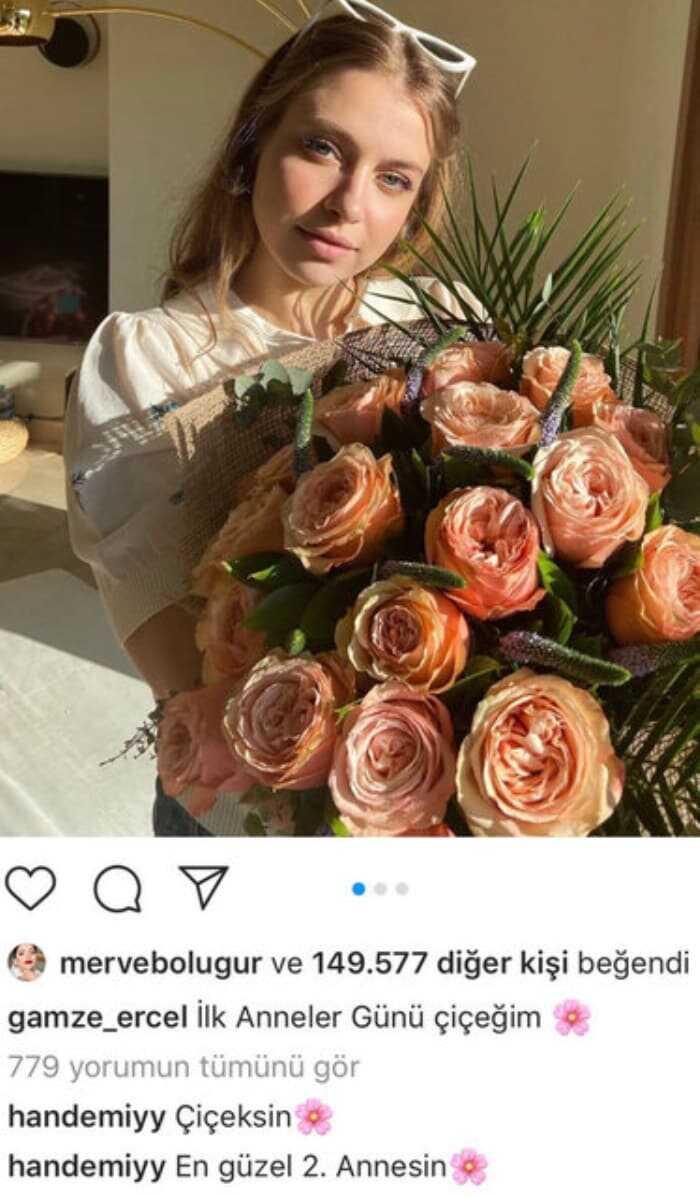This screenshot has width=700, height=1197.
Task: Open mervebolugur's profile from the likes line
Action: (x=162, y=964)
